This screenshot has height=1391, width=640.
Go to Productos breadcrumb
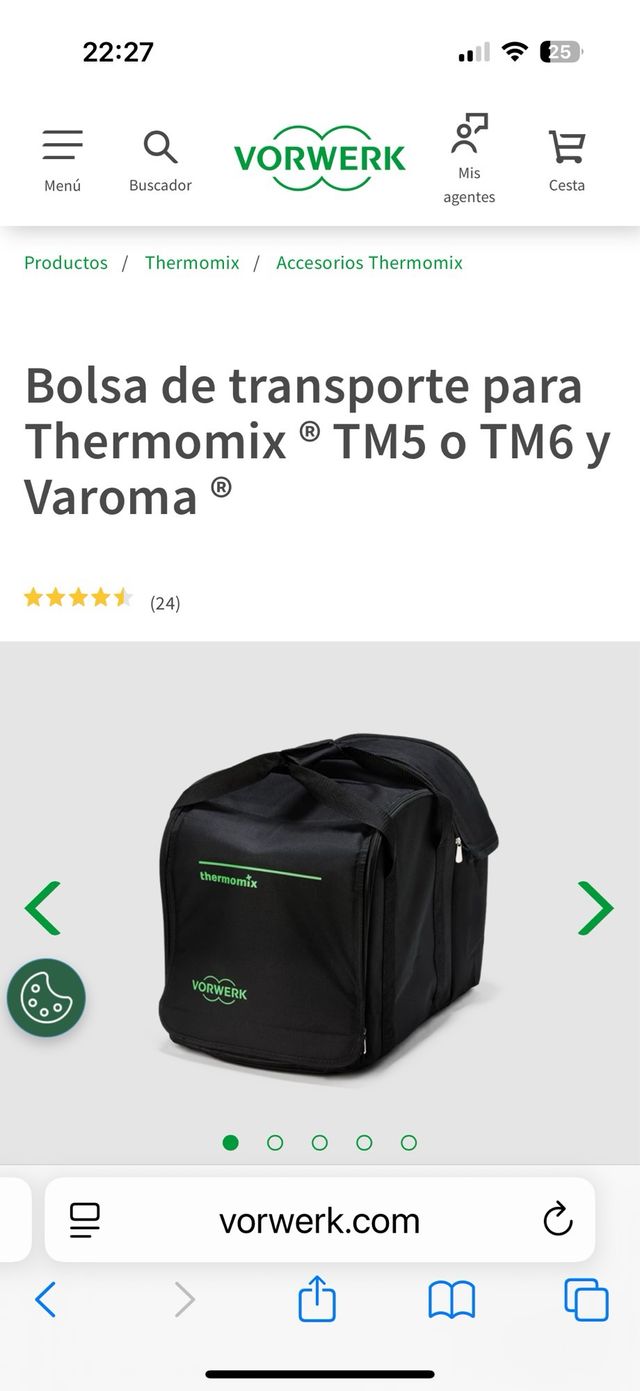[66, 263]
